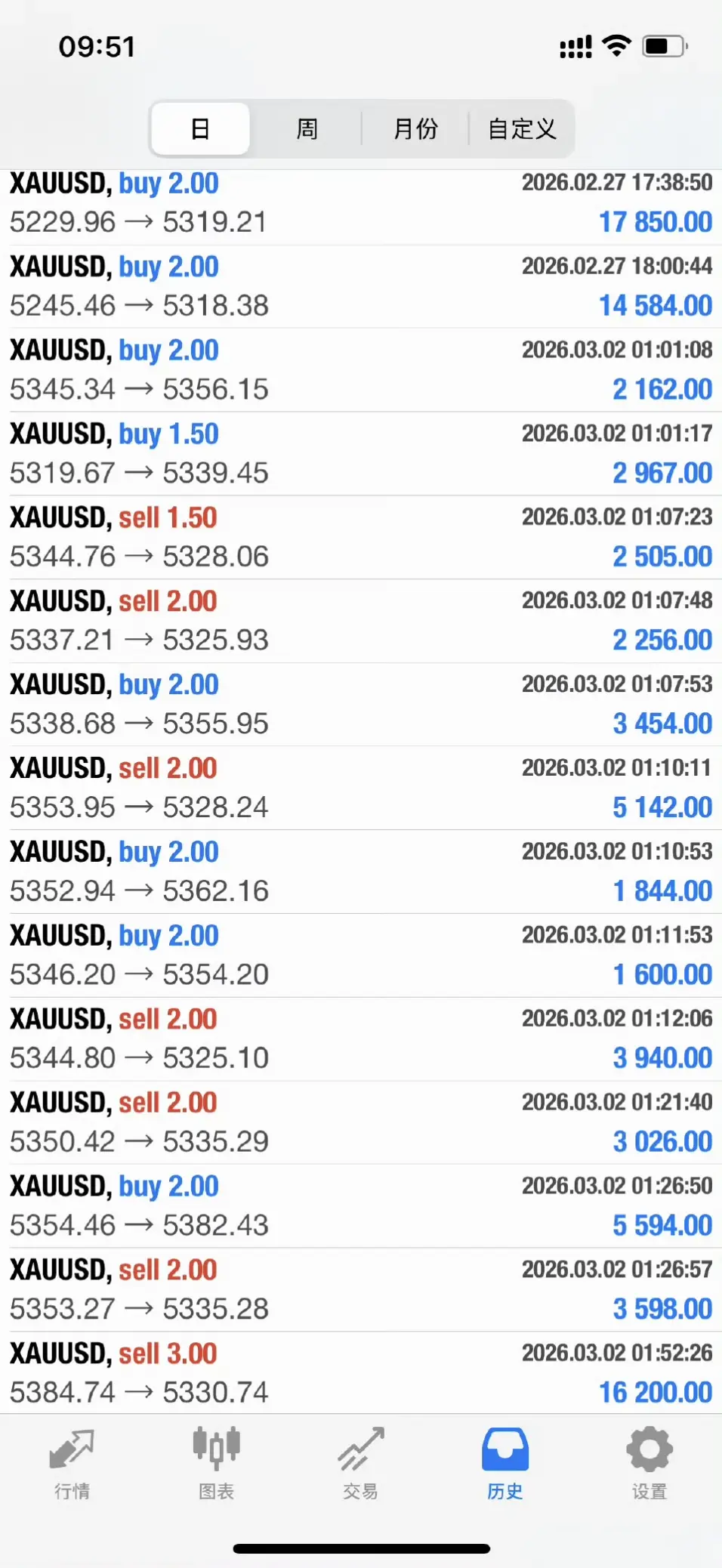View the deal closed at 18:00:44
Screen dimensions: 722x1568
click(x=361, y=287)
